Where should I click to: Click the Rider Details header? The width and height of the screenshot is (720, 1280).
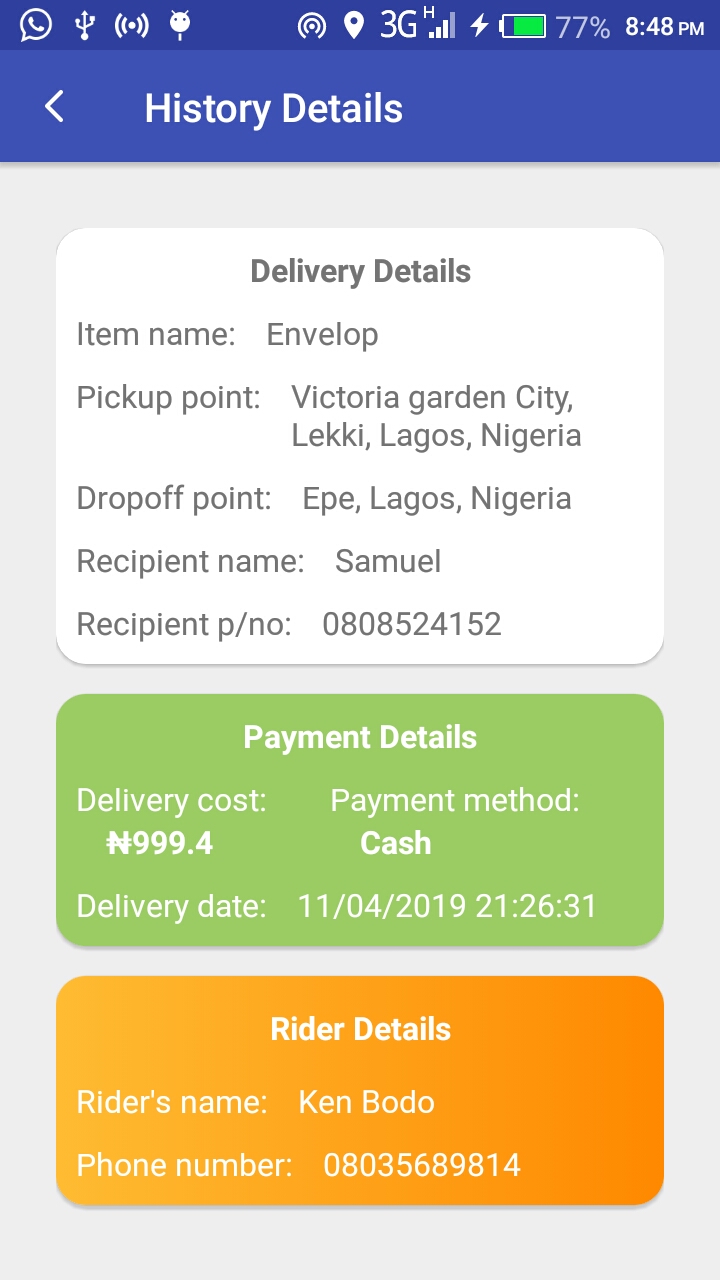(x=360, y=1028)
